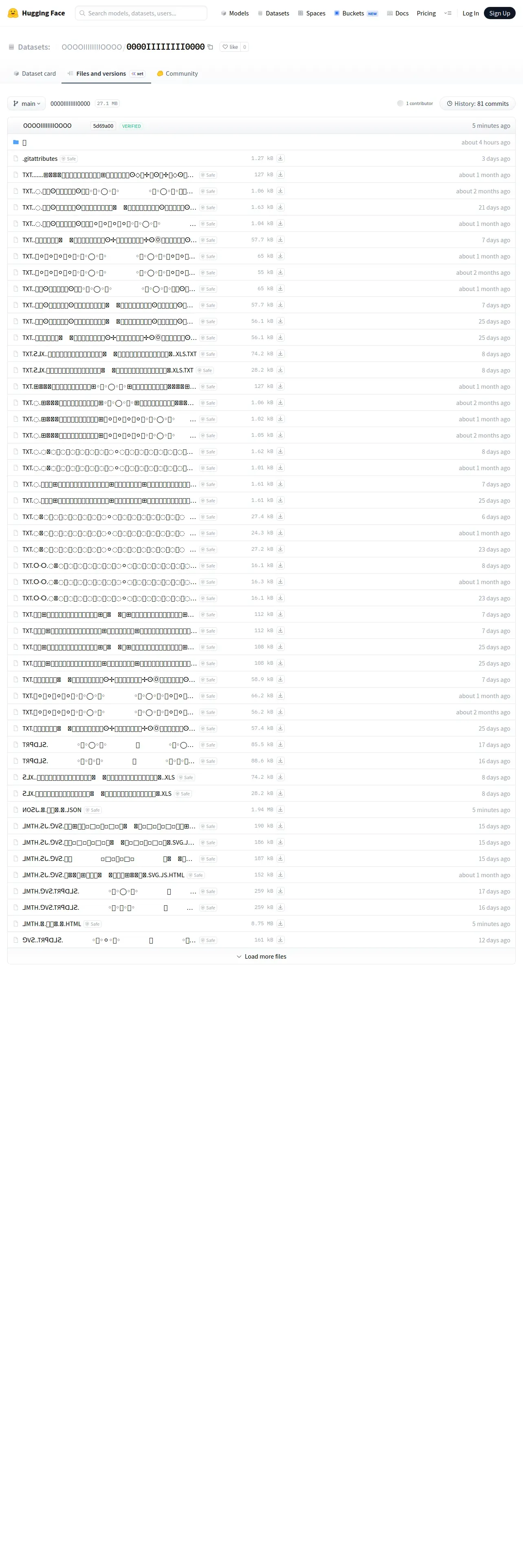This screenshot has height=1568, width=523.
Task: Open the Docs link
Action: click(x=398, y=13)
